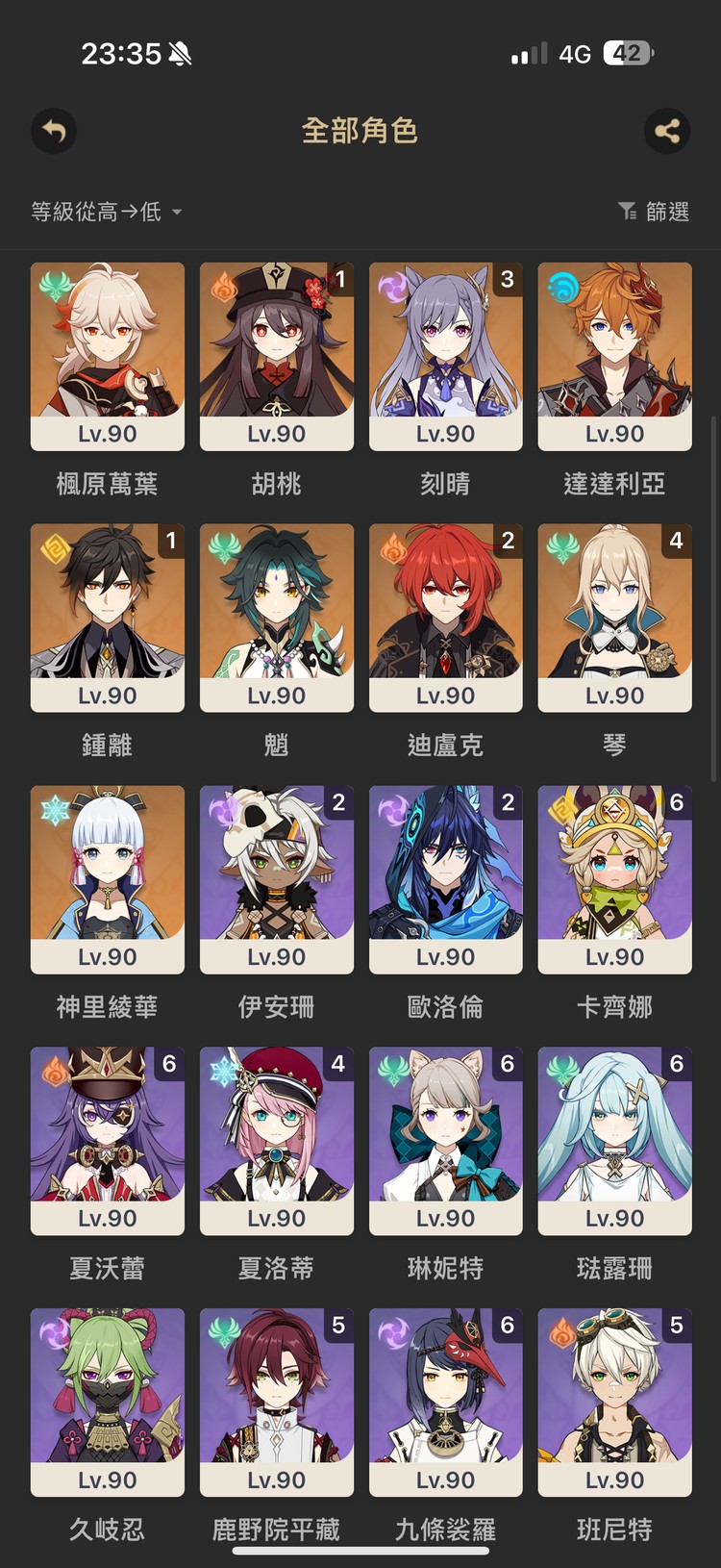
Task: Open the 達達利亞 character card
Action: tap(615, 356)
